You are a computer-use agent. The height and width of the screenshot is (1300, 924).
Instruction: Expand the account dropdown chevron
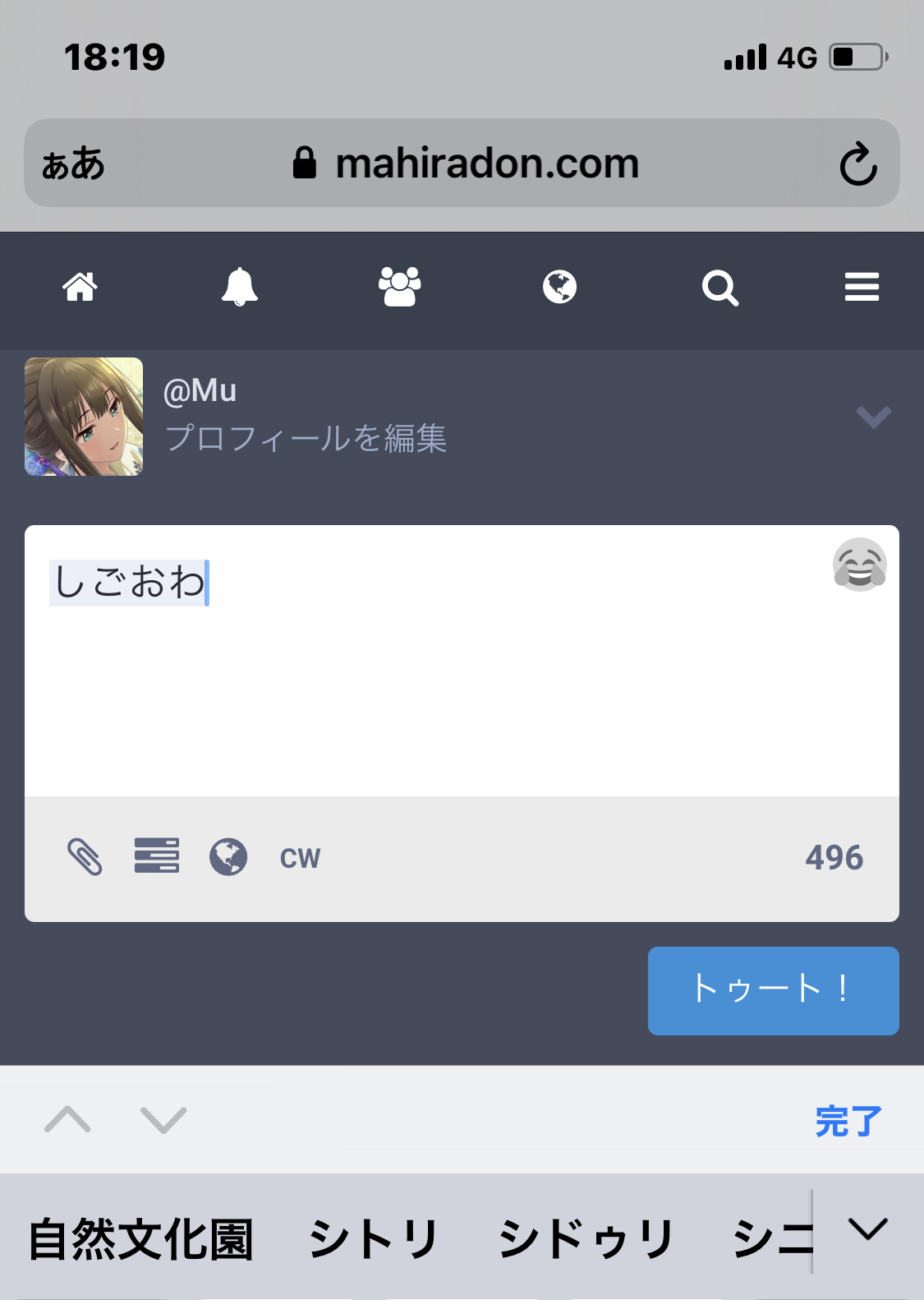tap(873, 417)
